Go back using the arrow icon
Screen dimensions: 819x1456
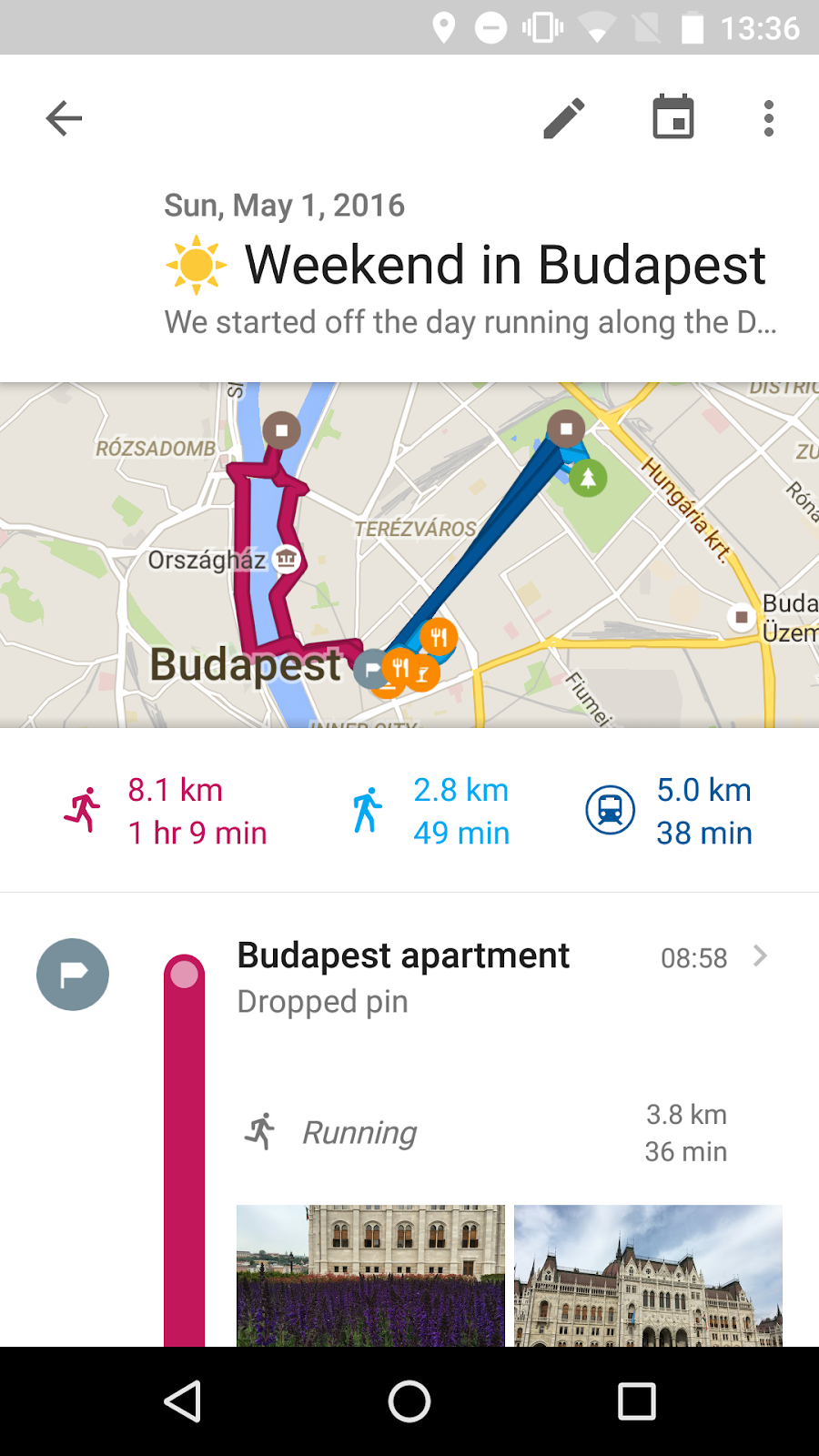[x=64, y=118]
